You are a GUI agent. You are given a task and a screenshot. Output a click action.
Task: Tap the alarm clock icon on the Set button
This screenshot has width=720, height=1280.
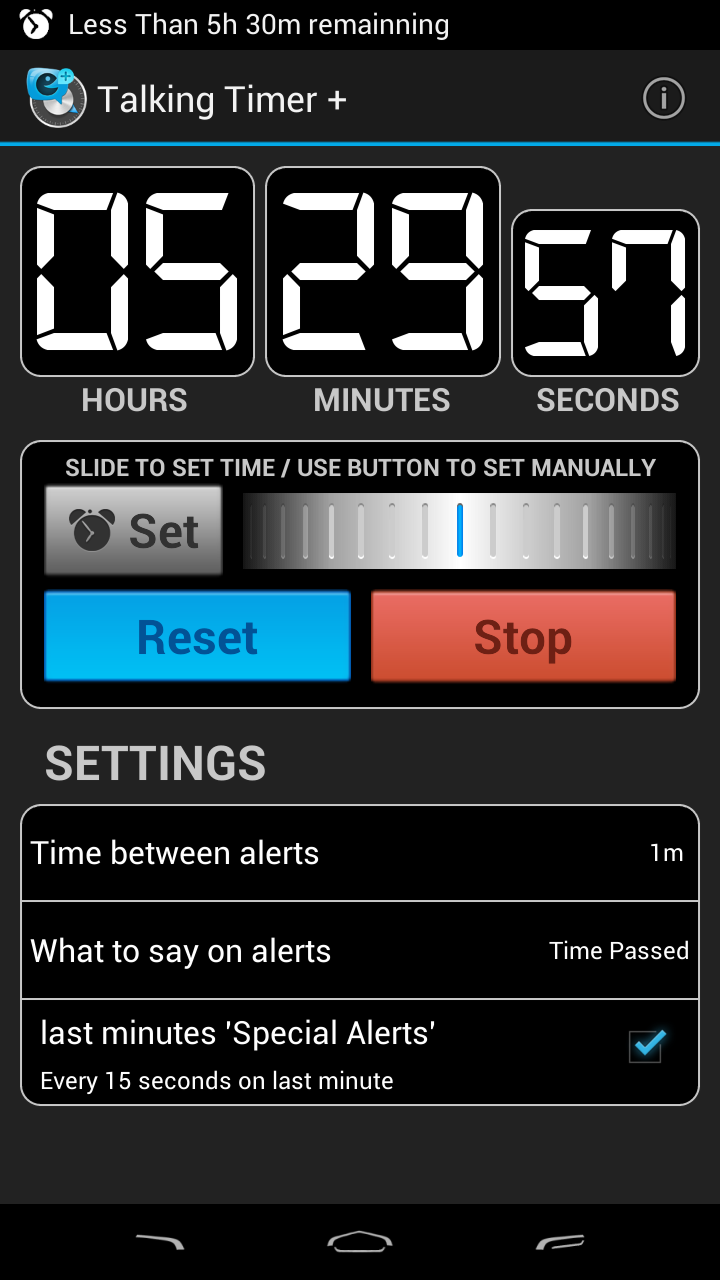pyautogui.click(x=90, y=530)
